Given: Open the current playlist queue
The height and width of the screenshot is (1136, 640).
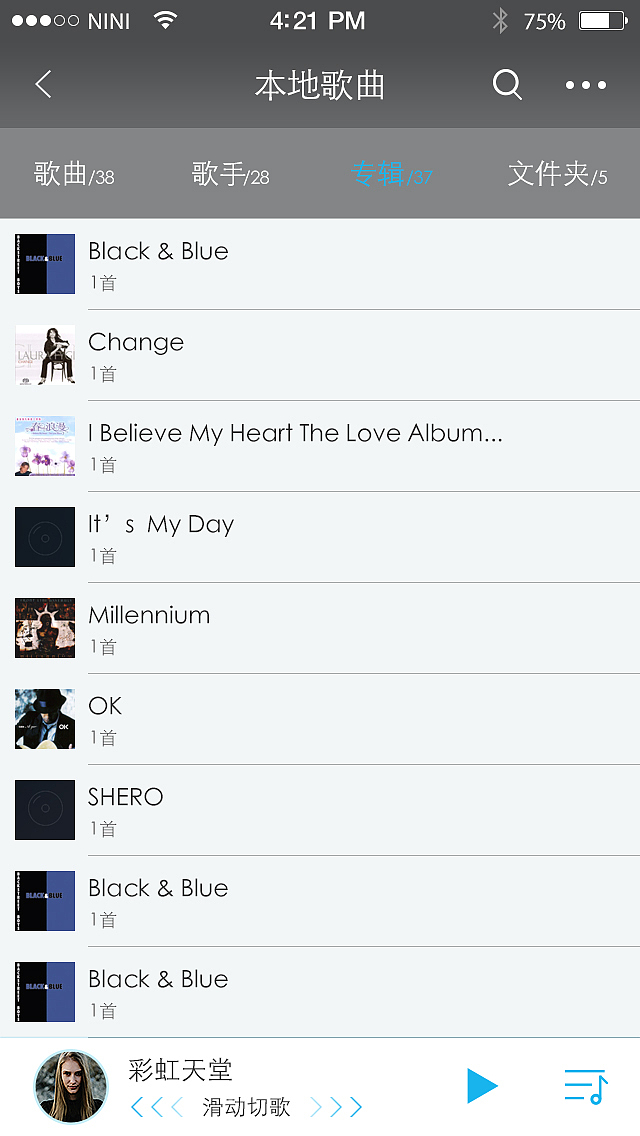Looking at the screenshot, I should (585, 1086).
